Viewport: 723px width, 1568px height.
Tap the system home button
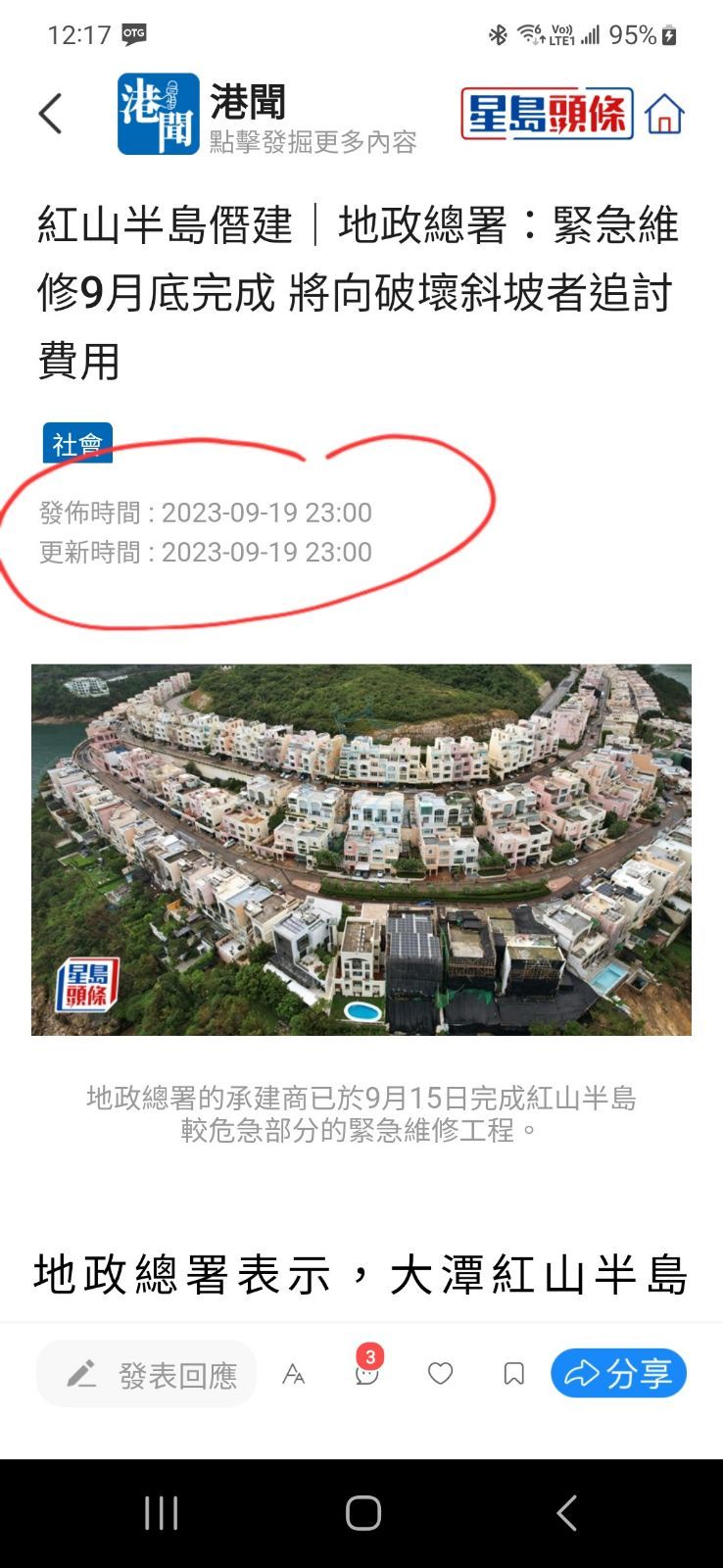pos(363,1513)
